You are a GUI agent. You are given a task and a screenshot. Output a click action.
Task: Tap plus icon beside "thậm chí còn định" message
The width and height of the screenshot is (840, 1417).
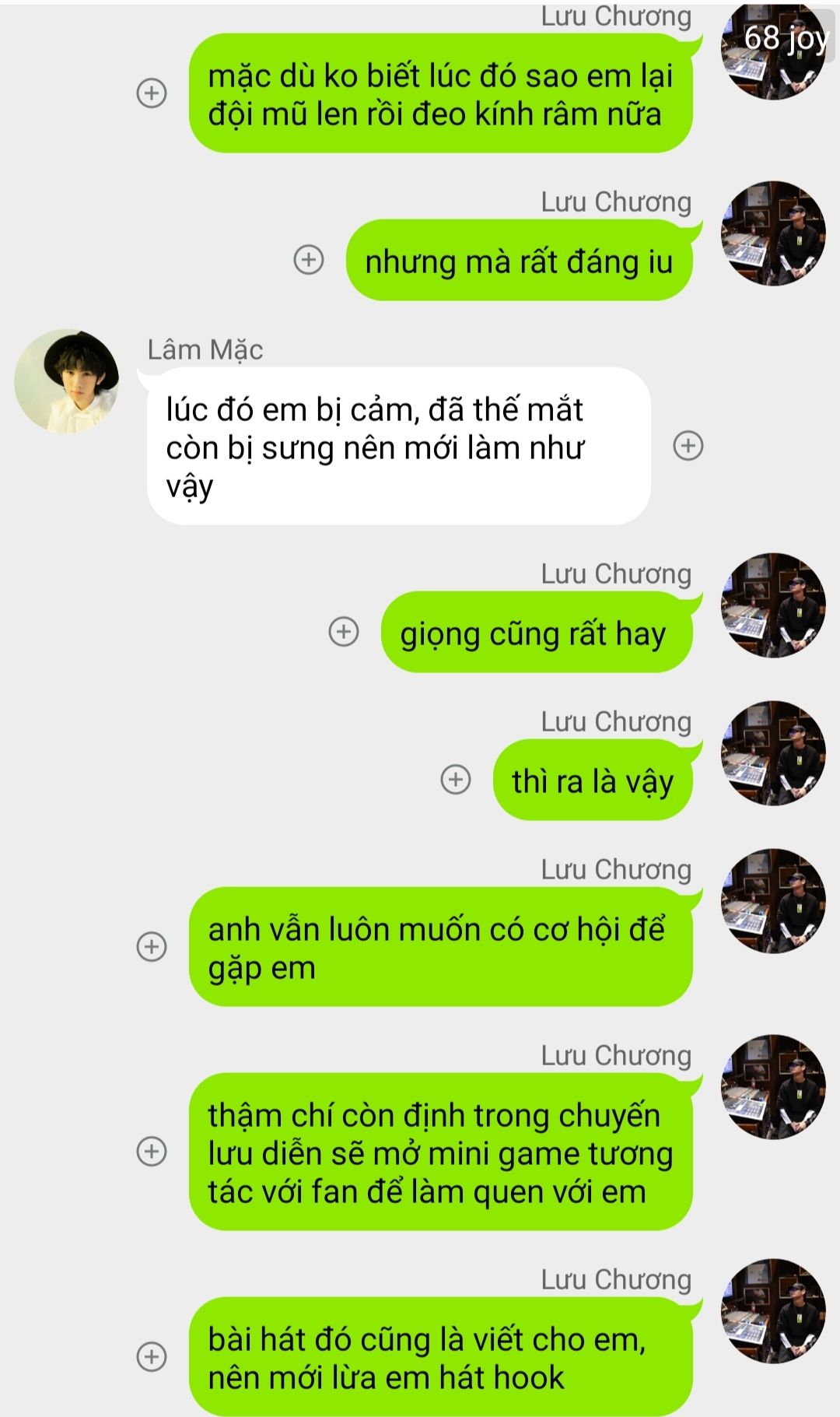point(152,1151)
